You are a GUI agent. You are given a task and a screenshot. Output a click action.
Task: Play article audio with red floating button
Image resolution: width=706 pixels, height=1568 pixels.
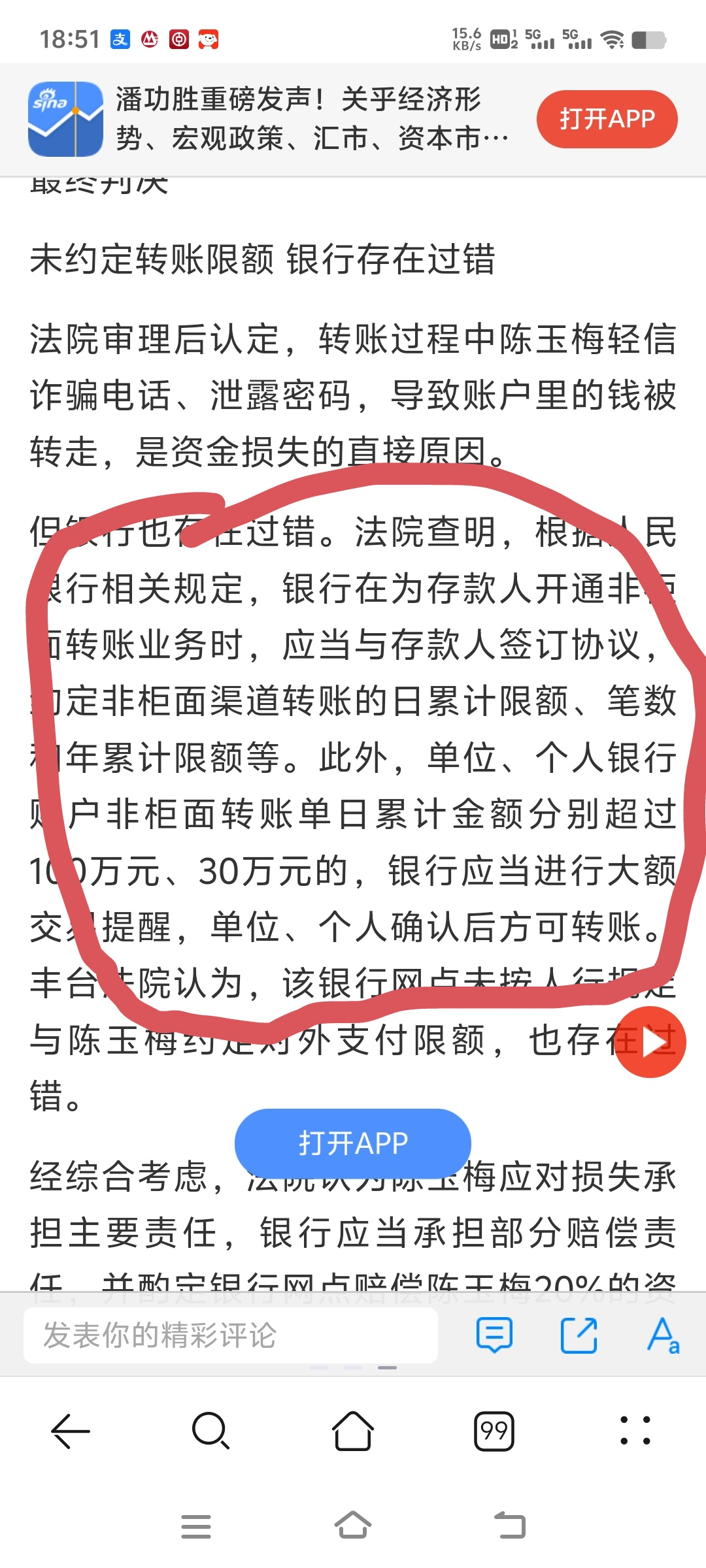click(x=651, y=1042)
